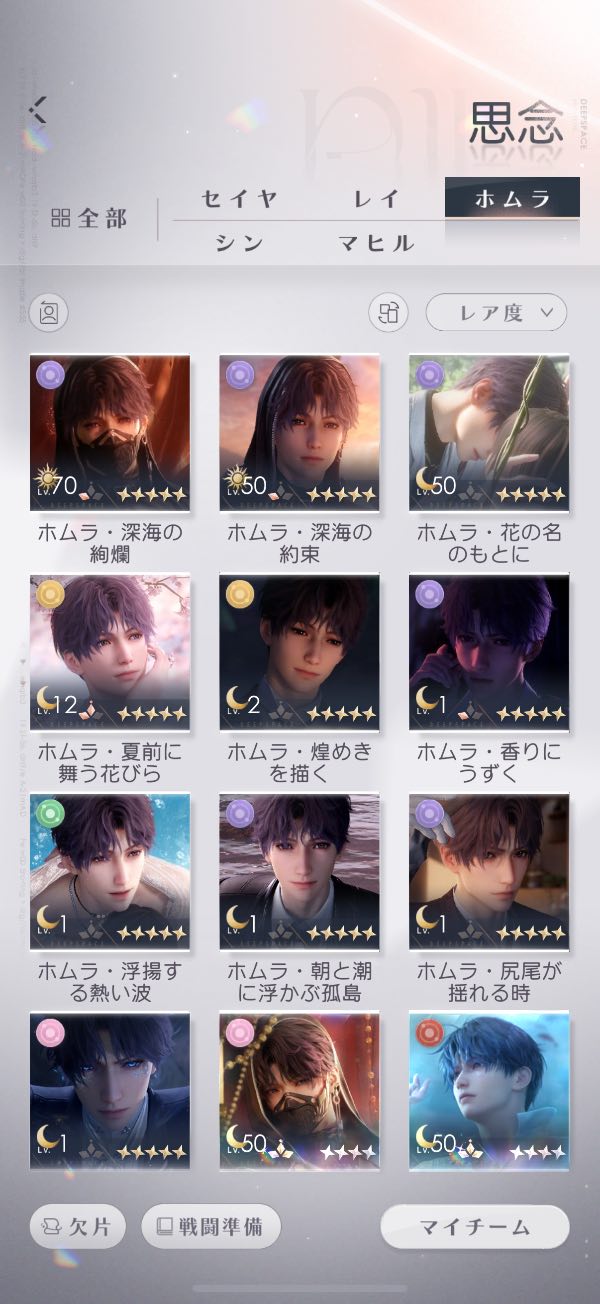Image resolution: width=600 pixels, height=1304 pixels.
Task: Open card ホムラ・浮揚する熱い波
Action: tap(110, 871)
